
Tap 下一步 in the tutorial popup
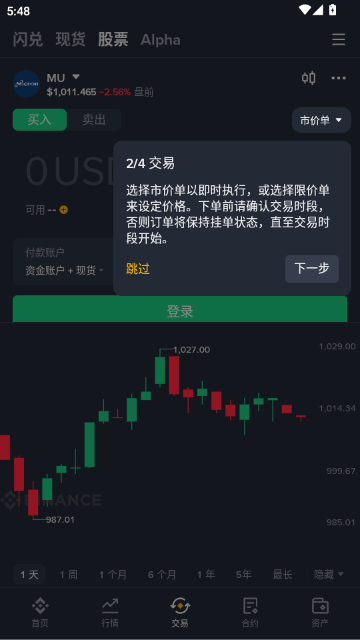(x=312, y=269)
